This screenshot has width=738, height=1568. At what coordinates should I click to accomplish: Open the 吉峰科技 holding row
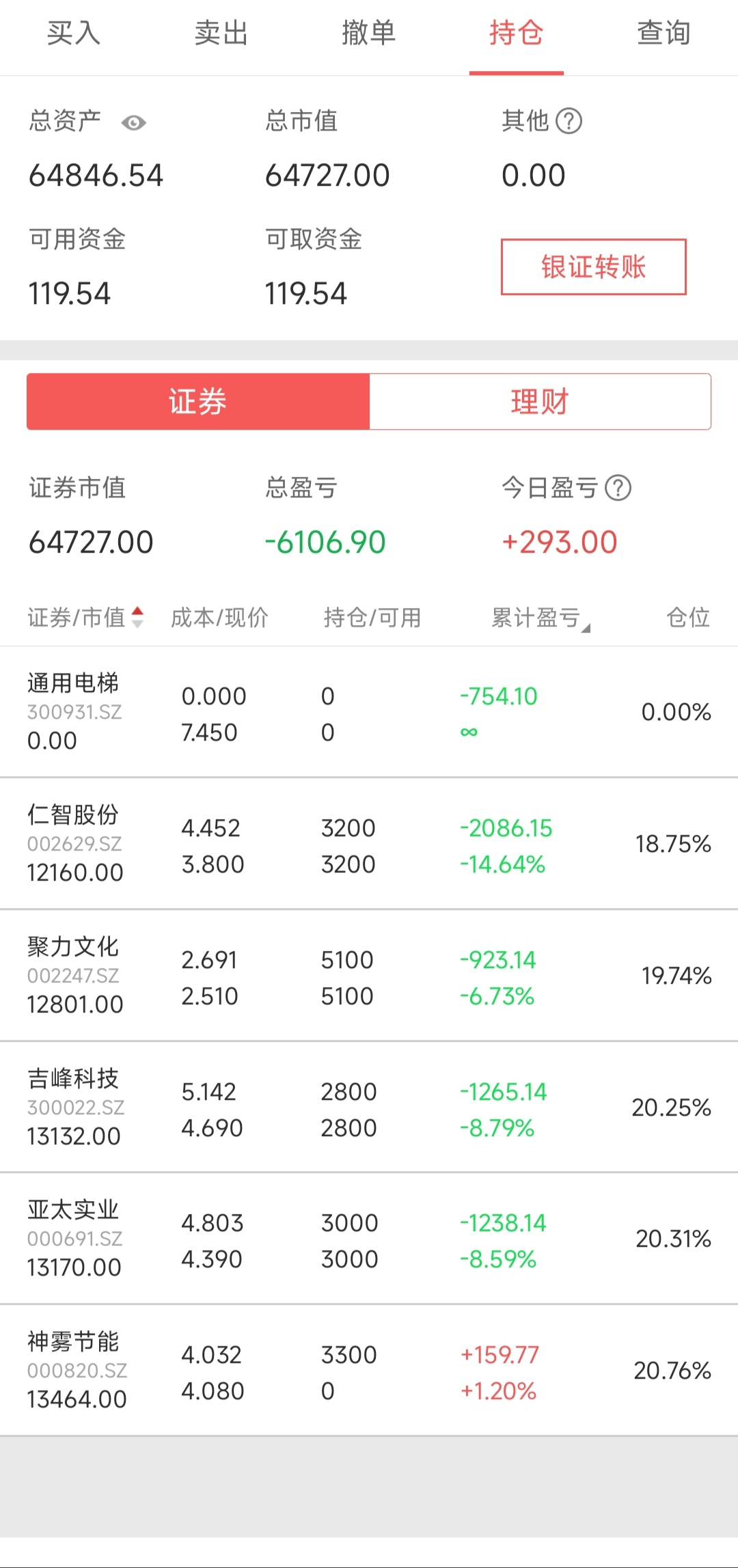click(369, 1108)
